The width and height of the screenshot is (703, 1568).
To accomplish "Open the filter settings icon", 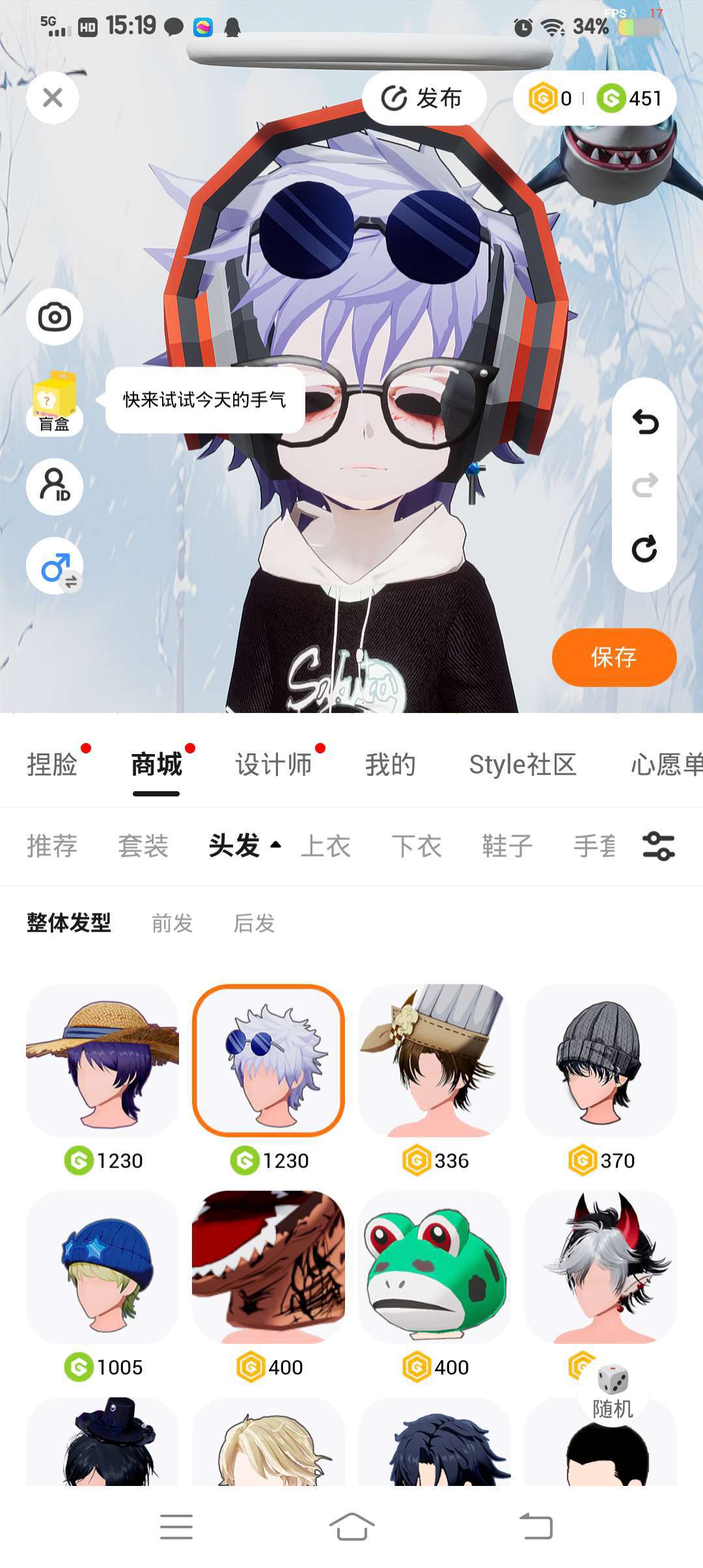I will (x=658, y=846).
